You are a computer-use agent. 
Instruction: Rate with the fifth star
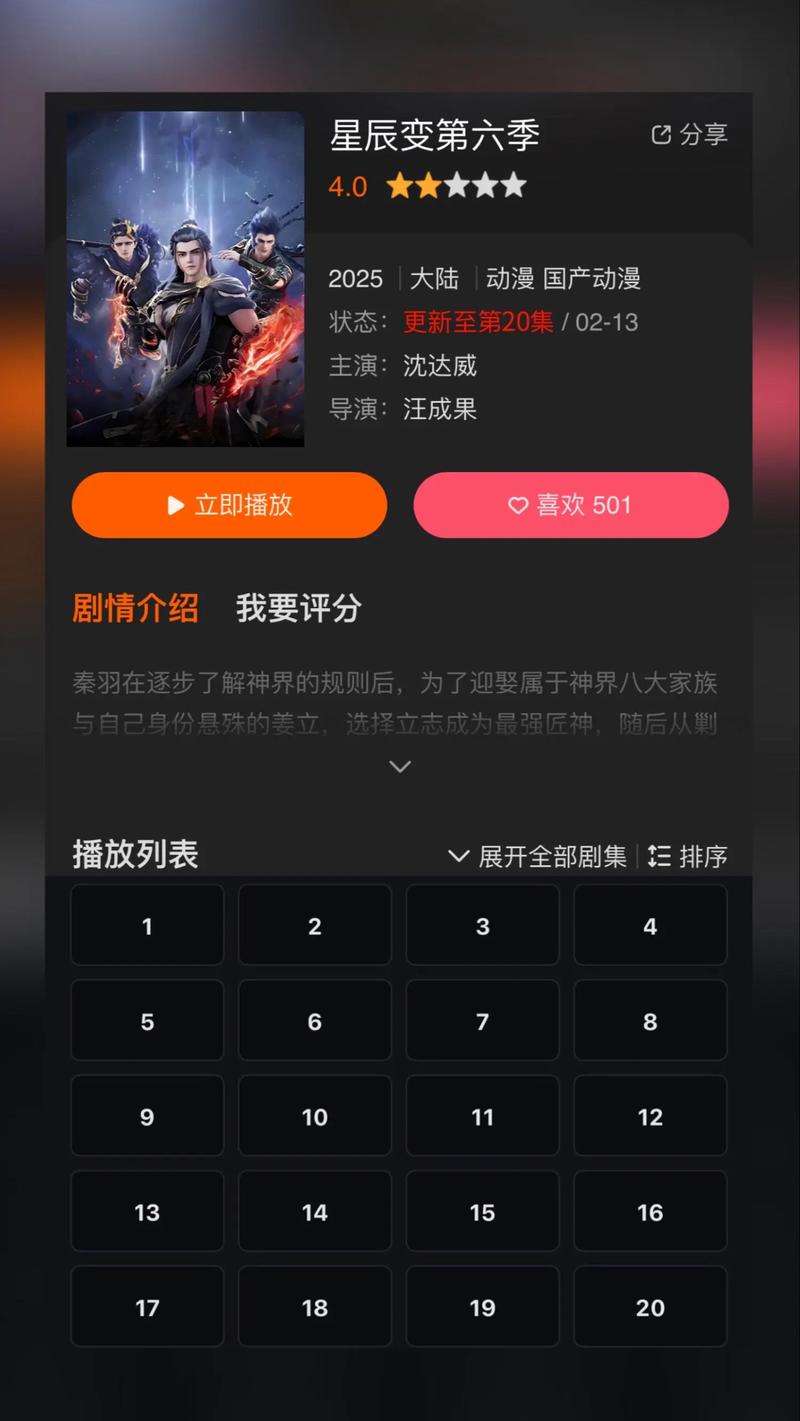click(x=514, y=186)
